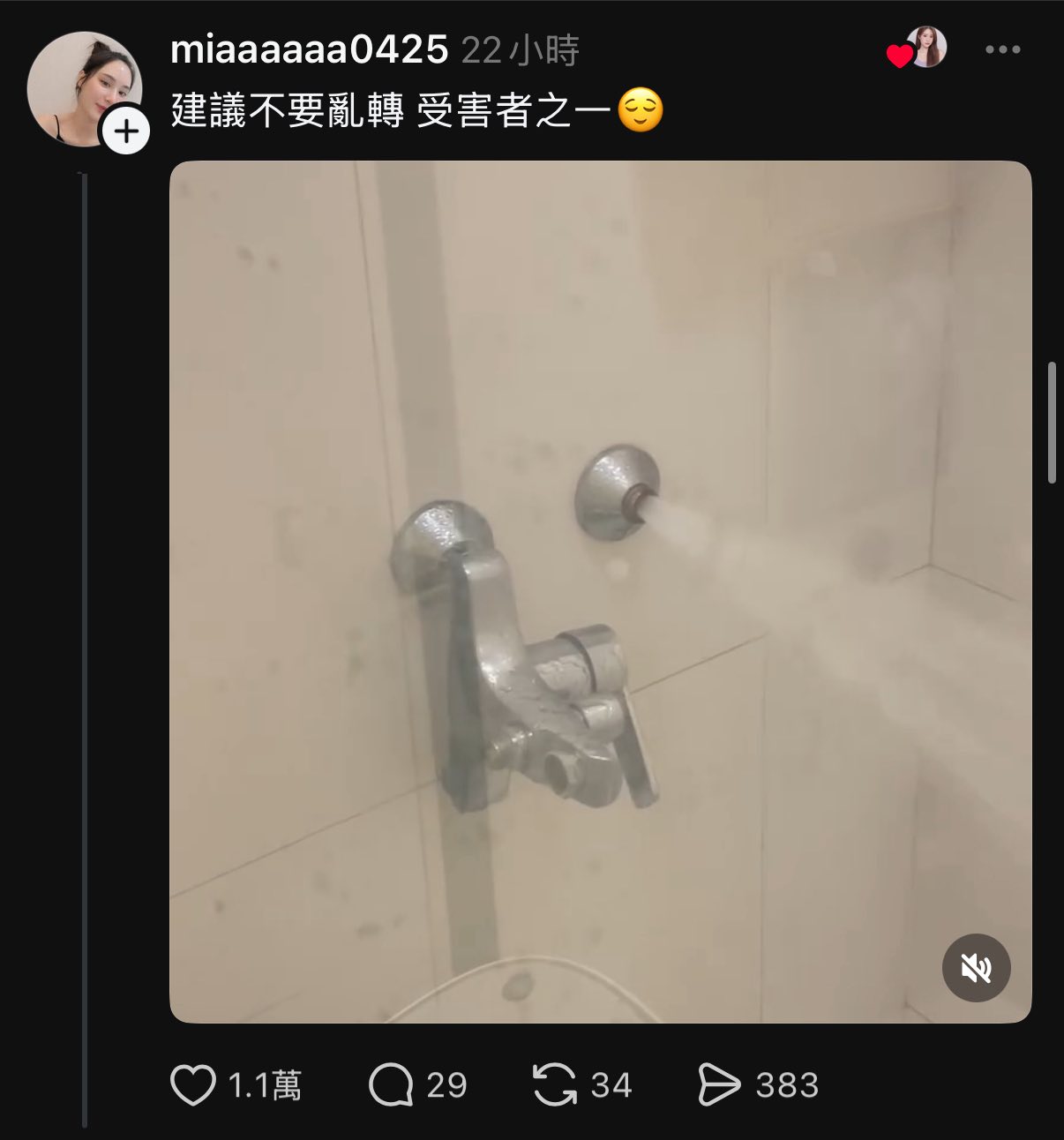The height and width of the screenshot is (1140, 1064).
Task: Open the three-dot overflow menu
Action: point(1002,49)
